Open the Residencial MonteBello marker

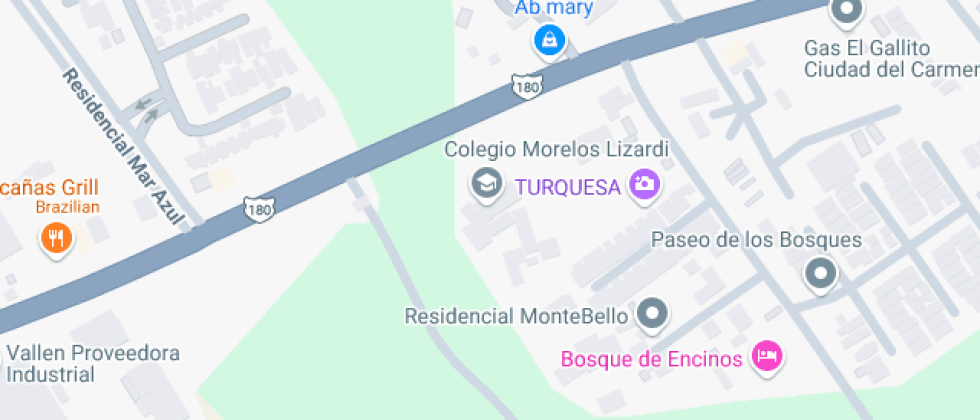(x=654, y=314)
